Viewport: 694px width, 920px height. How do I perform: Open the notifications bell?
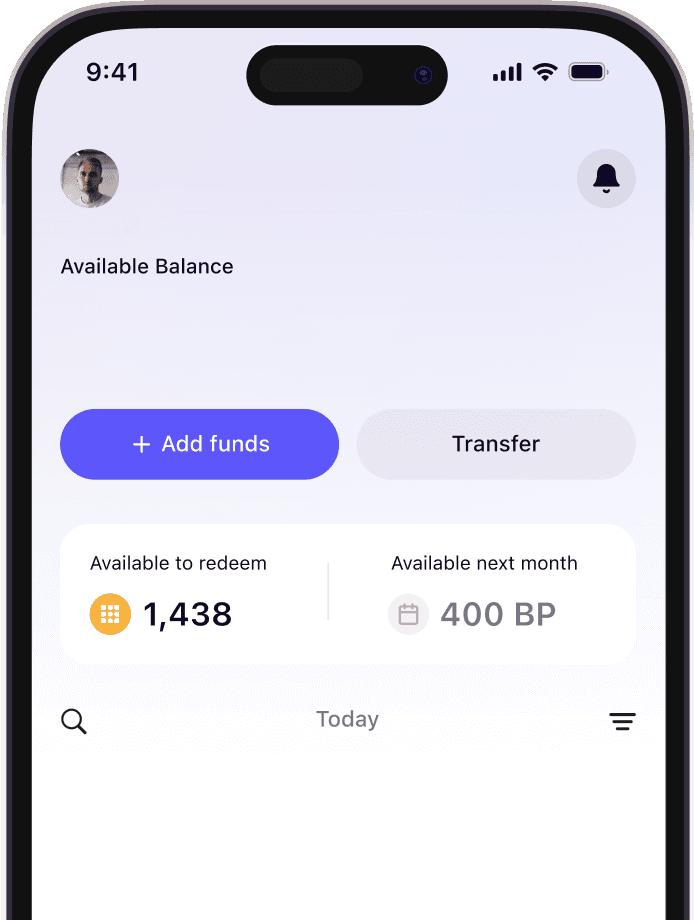point(606,179)
